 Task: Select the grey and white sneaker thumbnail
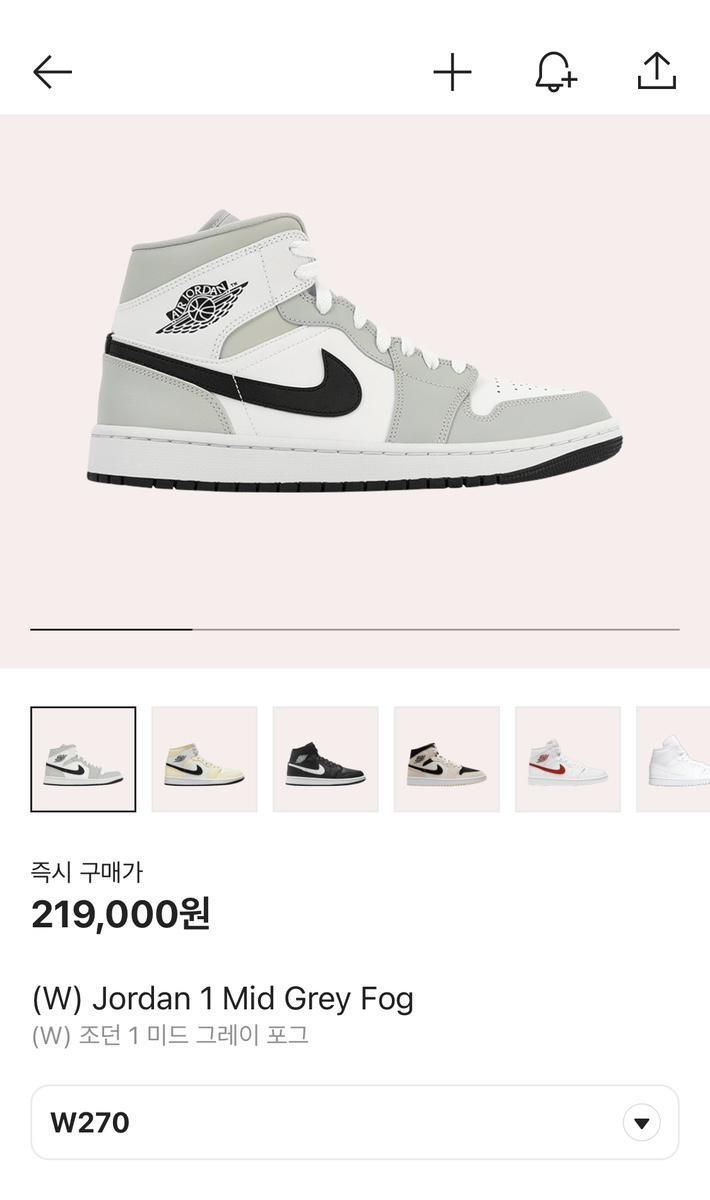[x=83, y=759]
